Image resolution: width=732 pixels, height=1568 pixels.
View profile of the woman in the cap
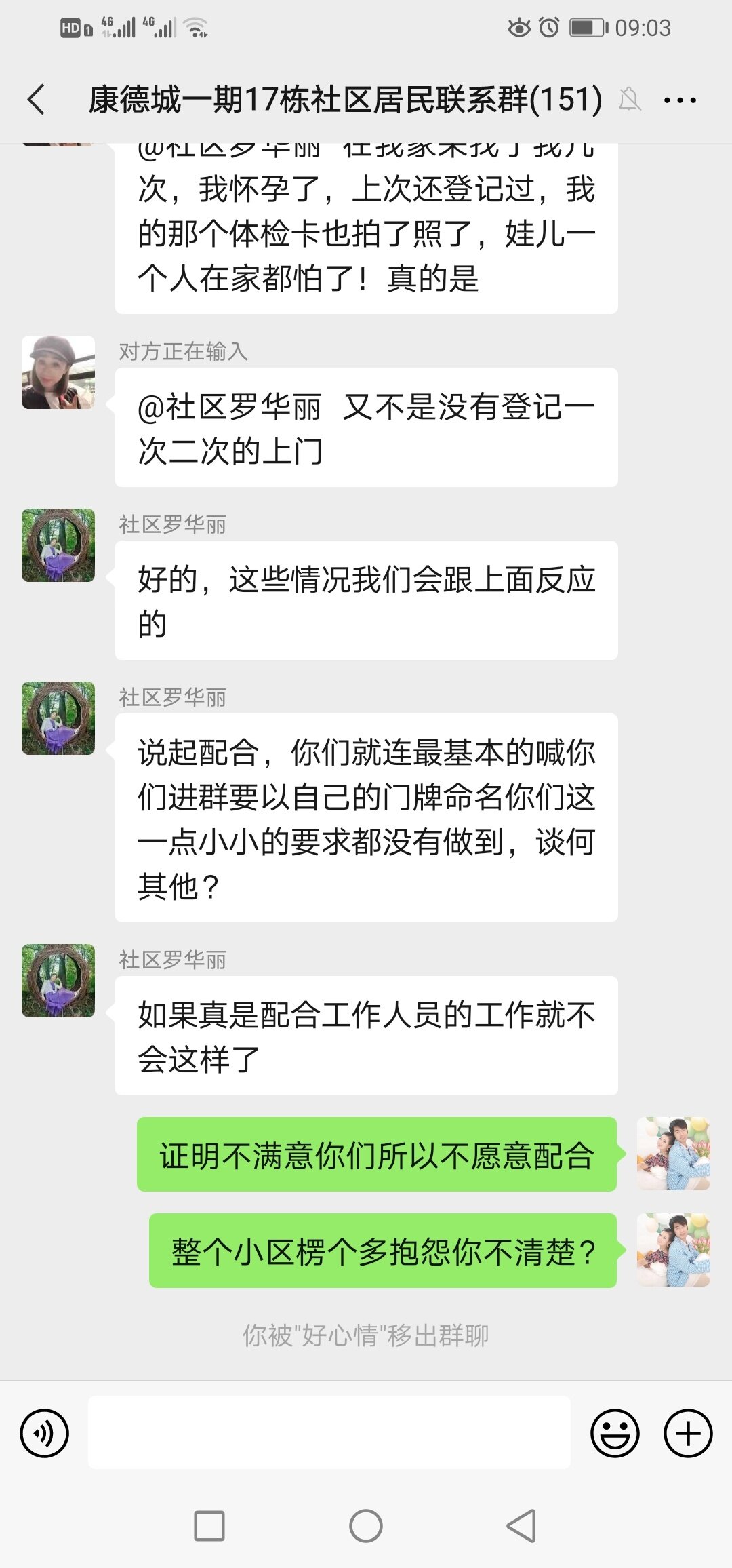[58, 372]
